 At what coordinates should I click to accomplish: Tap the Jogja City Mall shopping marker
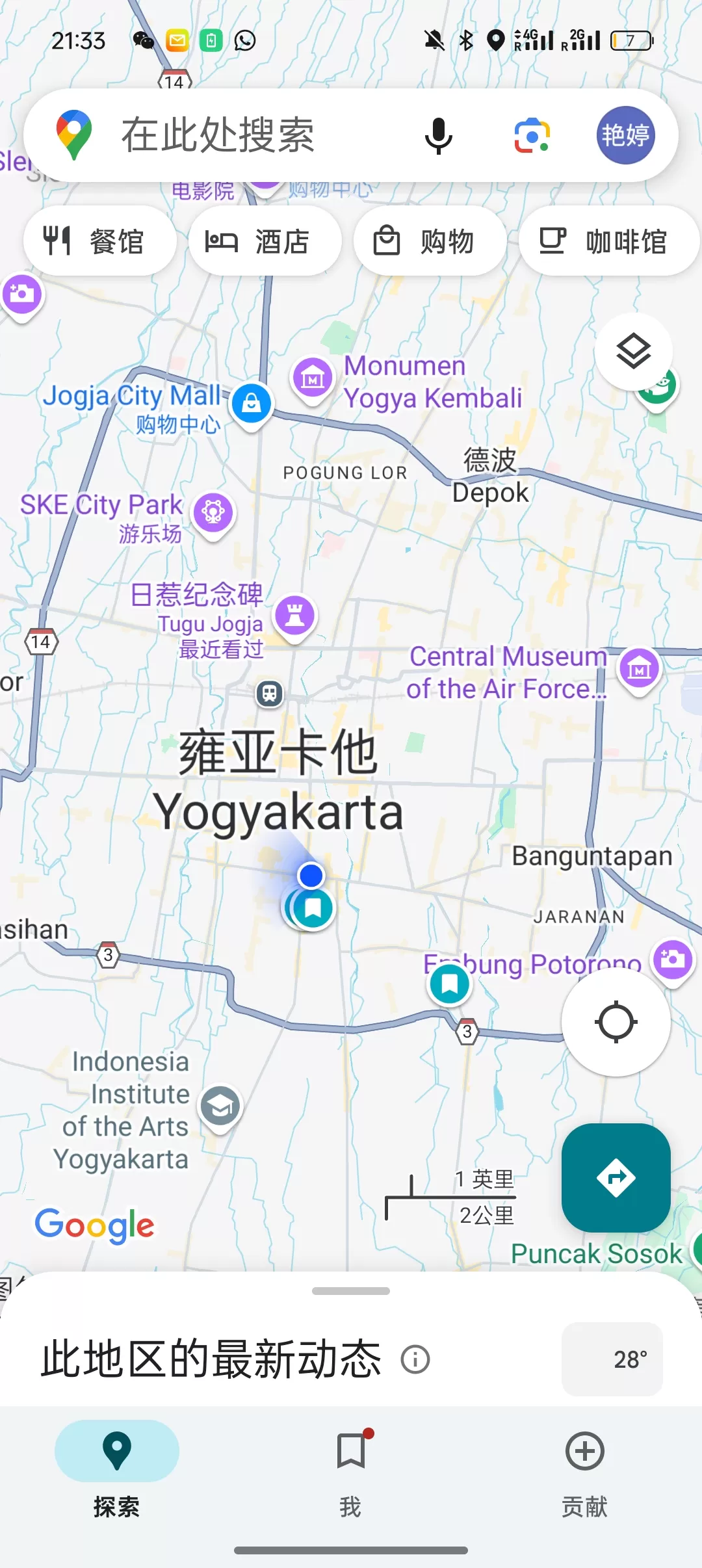251,404
